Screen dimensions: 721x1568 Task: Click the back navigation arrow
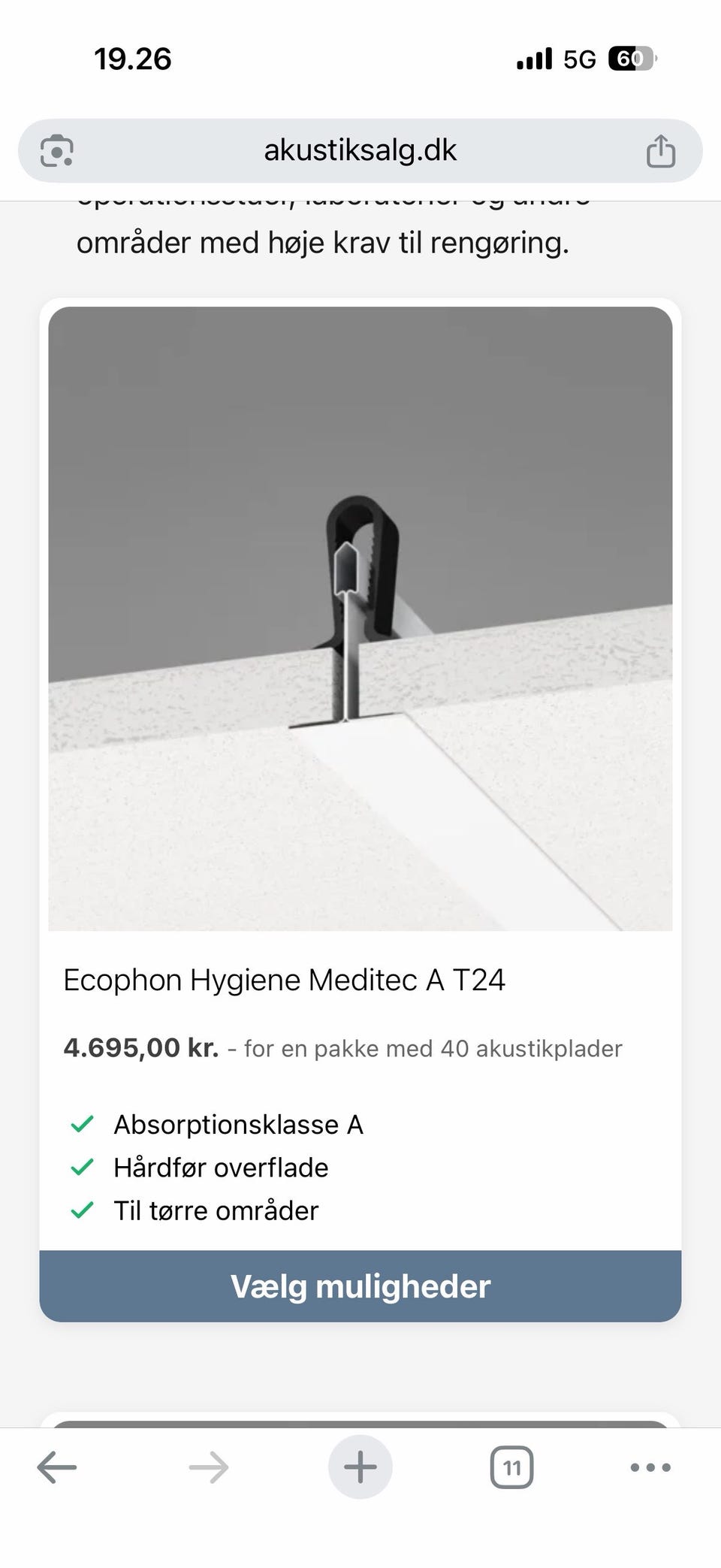57,1466
